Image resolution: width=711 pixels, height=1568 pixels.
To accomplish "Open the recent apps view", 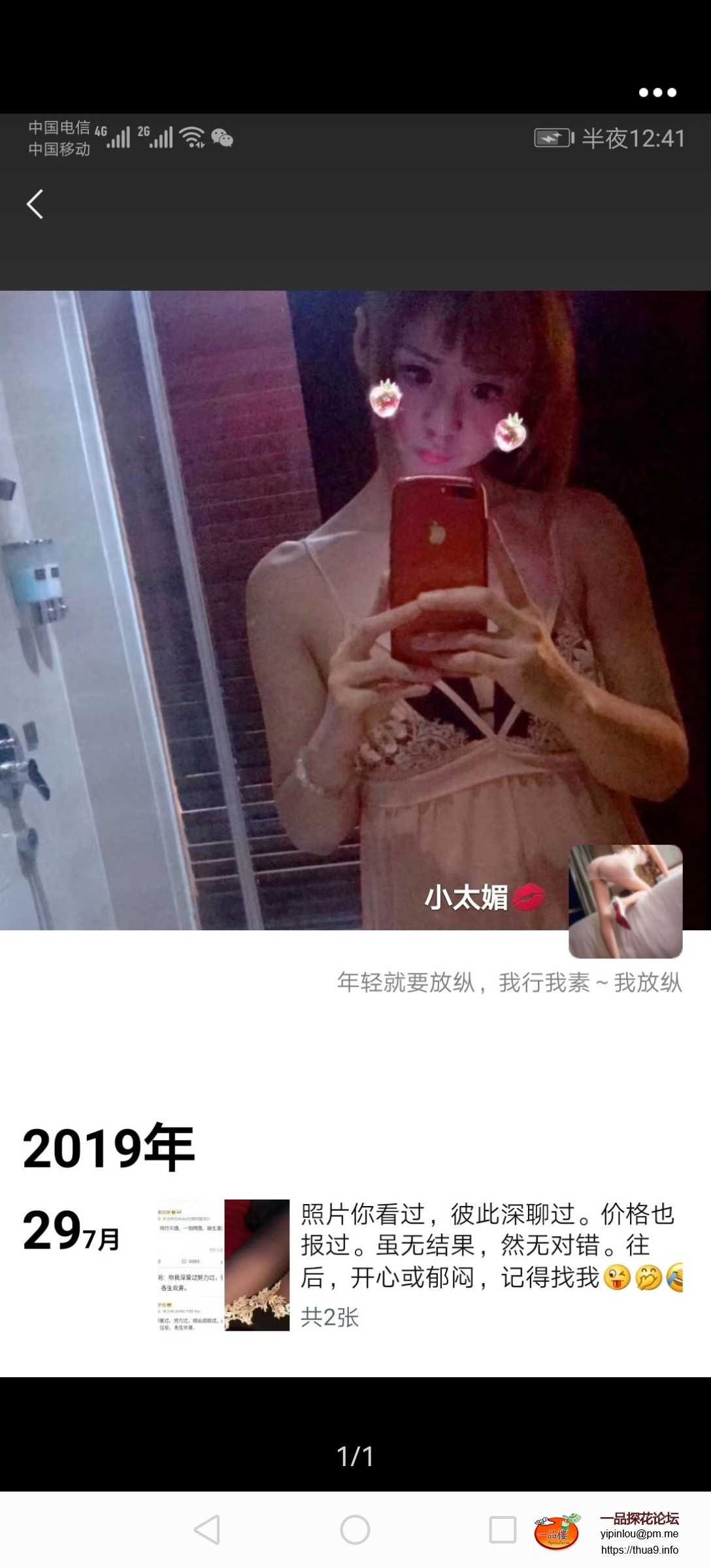I will [x=503, y=1529].
